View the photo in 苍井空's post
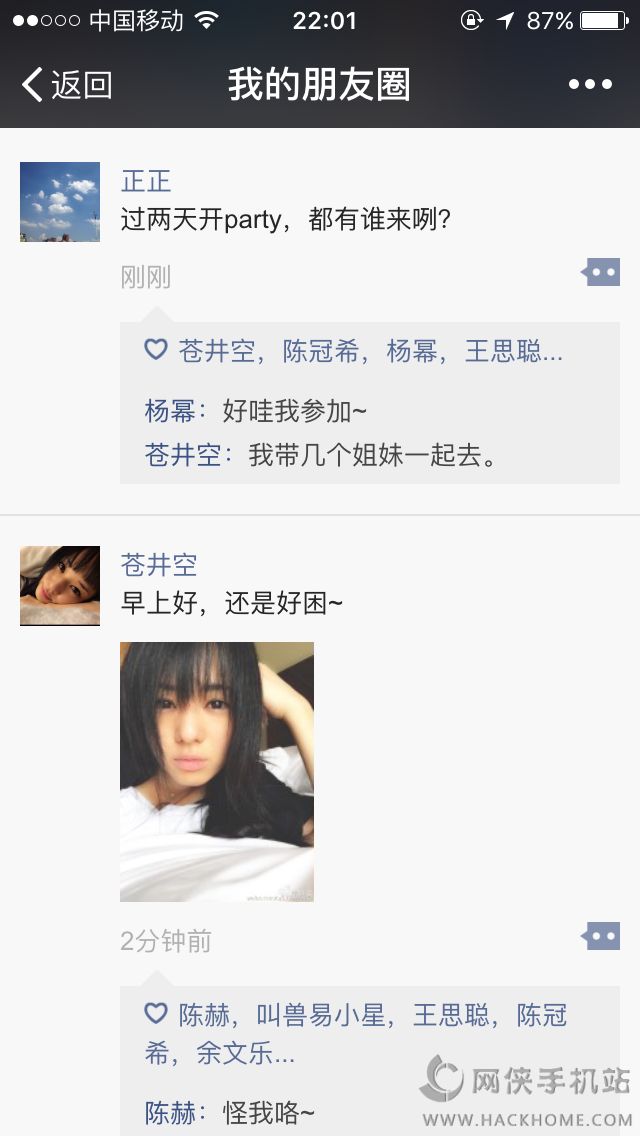640x1136 pixels. [217, 771]
